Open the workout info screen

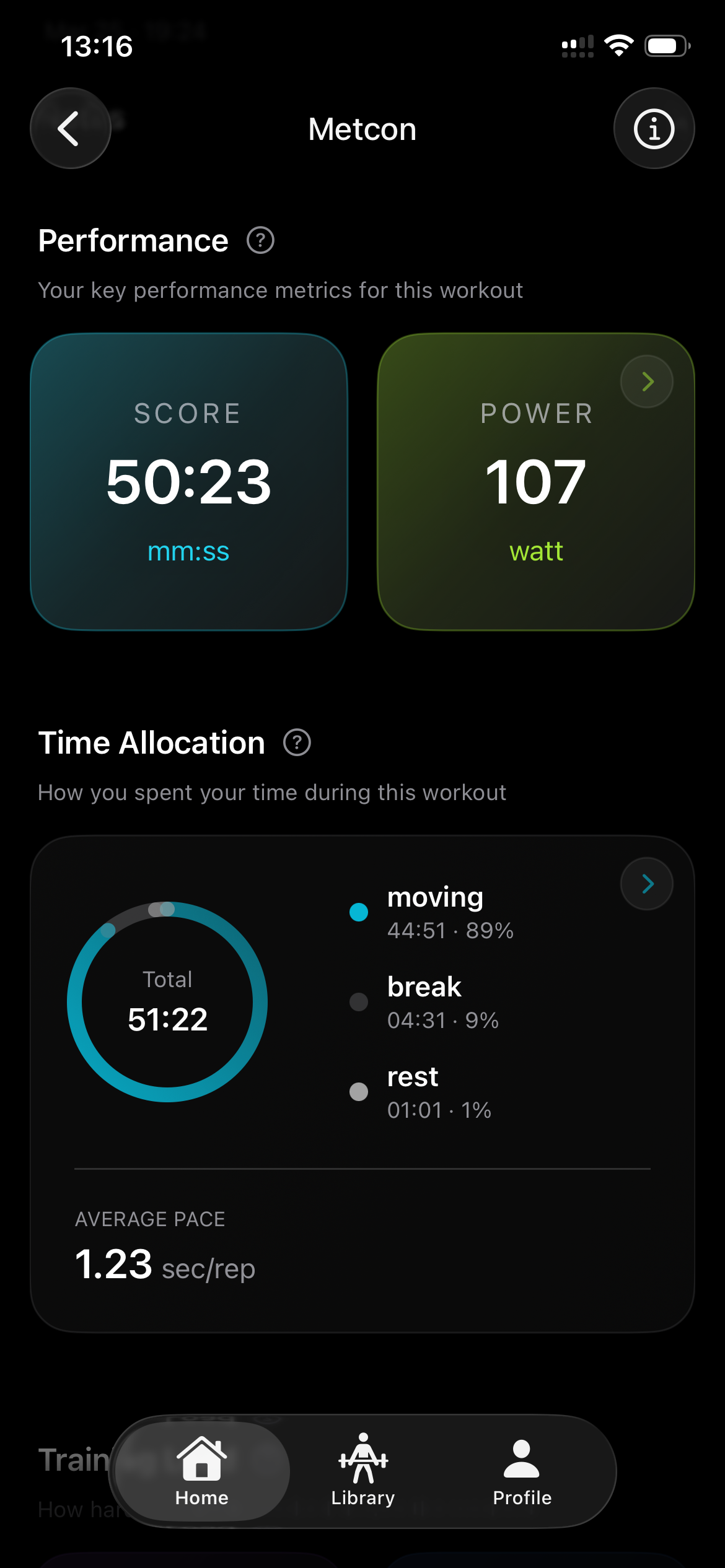(654, 128)
